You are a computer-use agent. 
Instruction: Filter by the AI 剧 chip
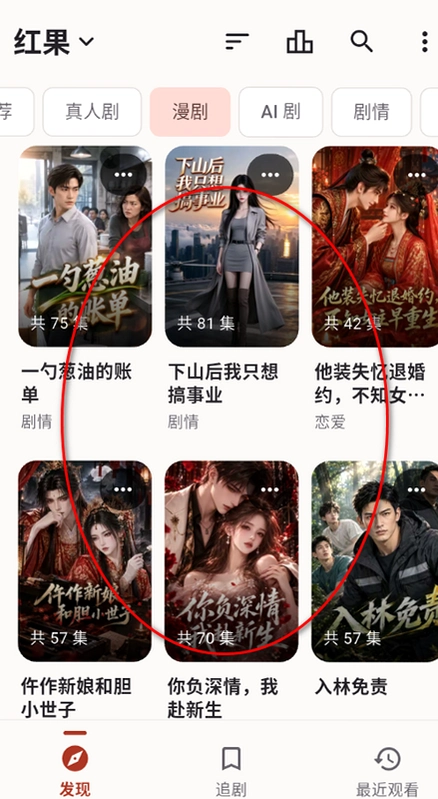click(x=281, y=112)
